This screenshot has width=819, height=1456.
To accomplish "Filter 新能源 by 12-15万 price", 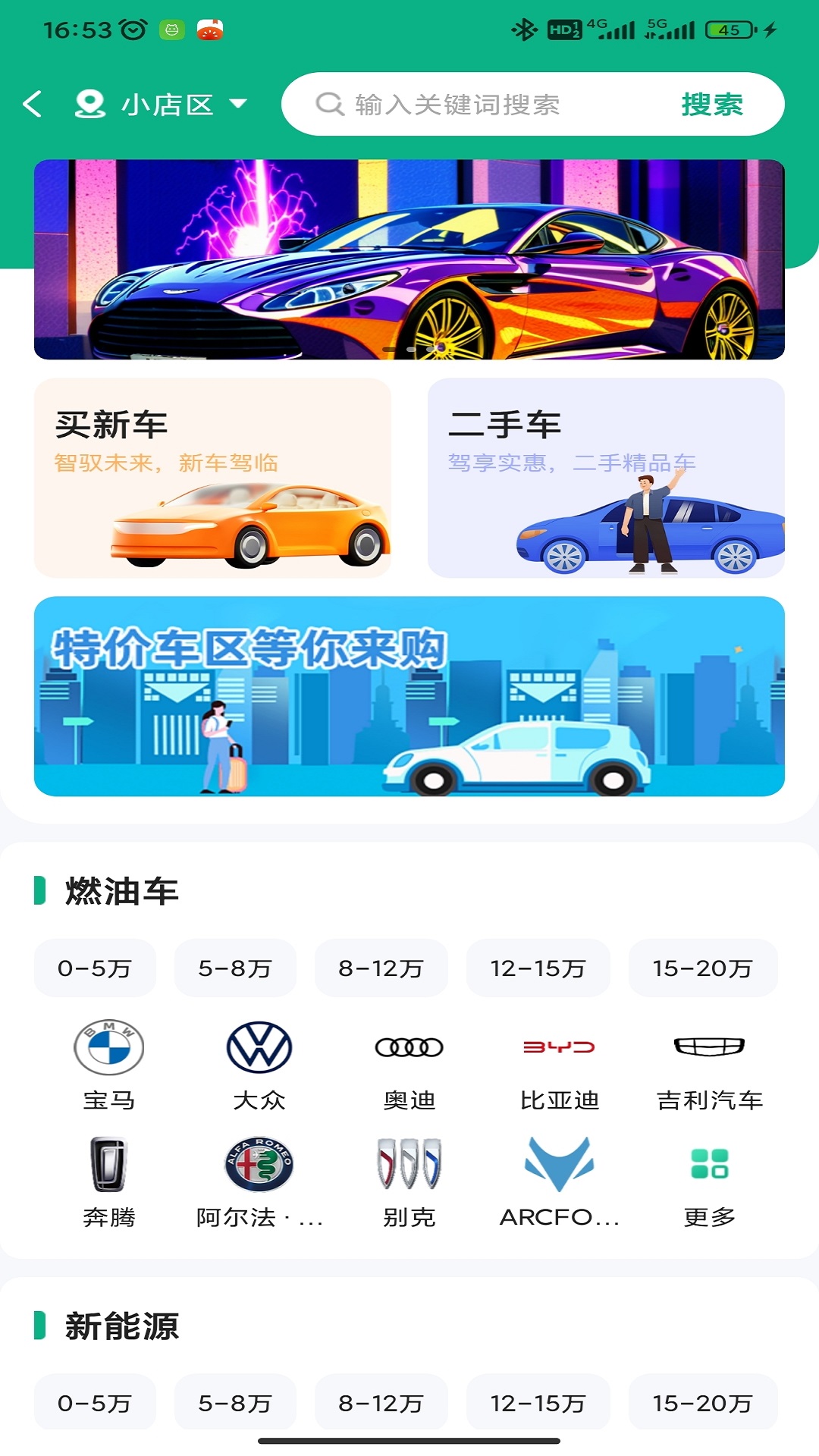I will (538, 1404).
